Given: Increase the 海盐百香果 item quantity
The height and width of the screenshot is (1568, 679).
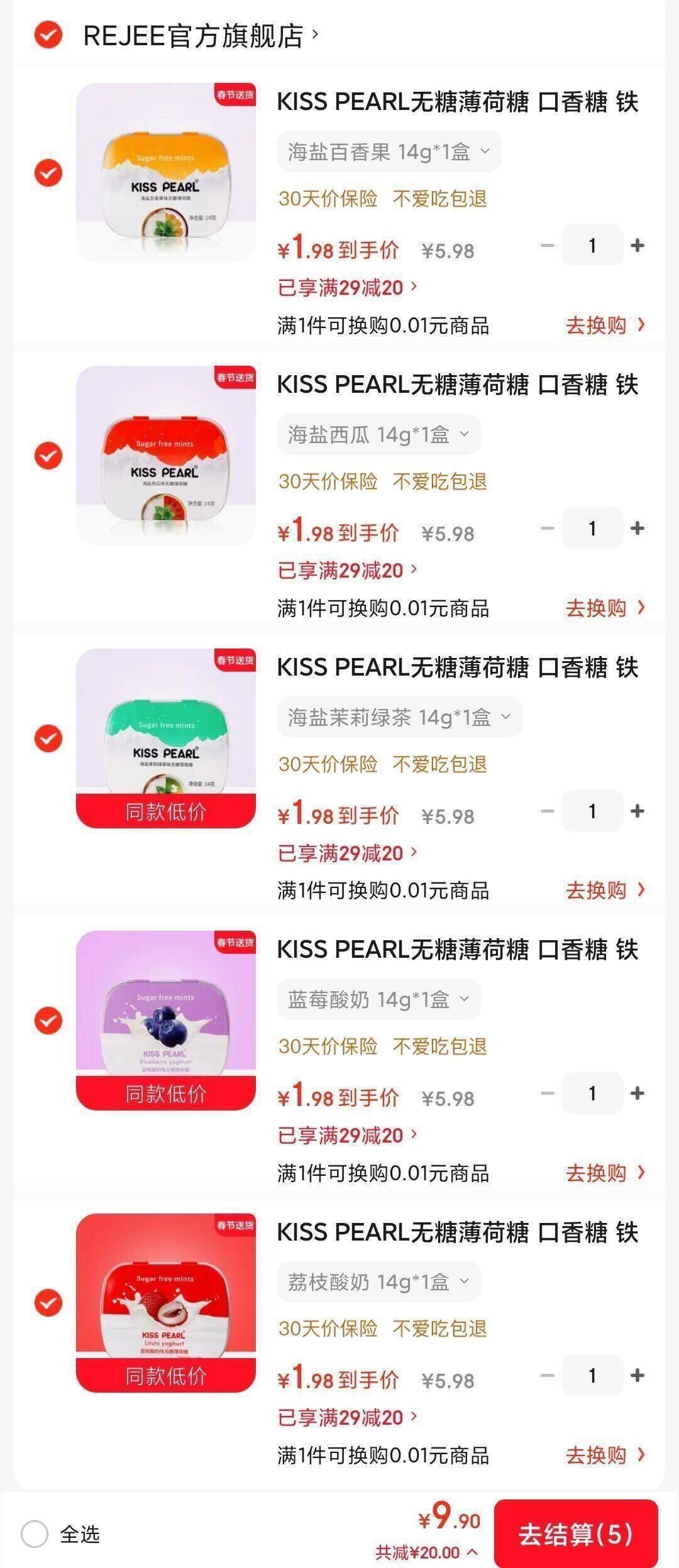Looking at the screenshot, I should (x=639, y=245).
